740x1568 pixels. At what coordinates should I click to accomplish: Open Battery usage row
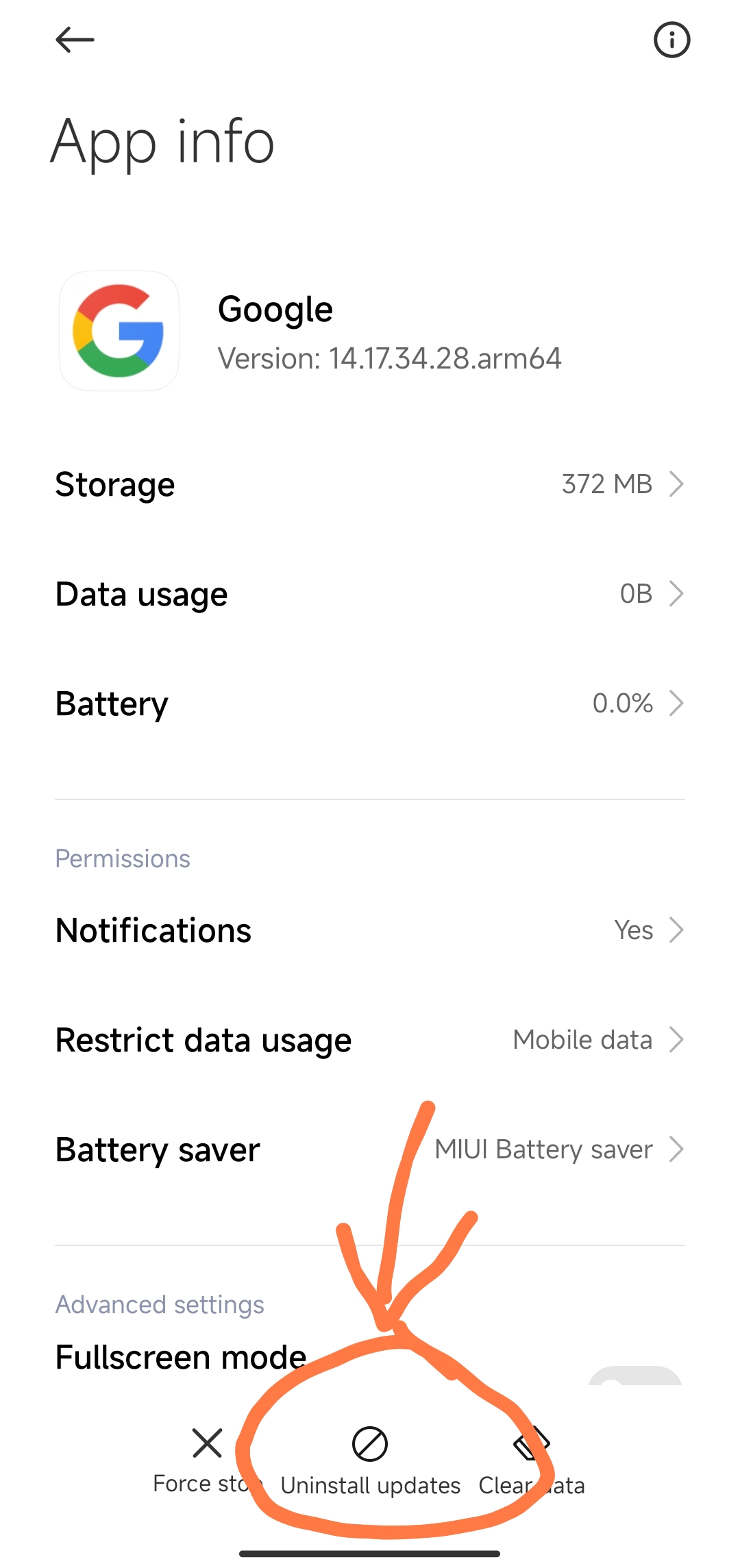370,704
